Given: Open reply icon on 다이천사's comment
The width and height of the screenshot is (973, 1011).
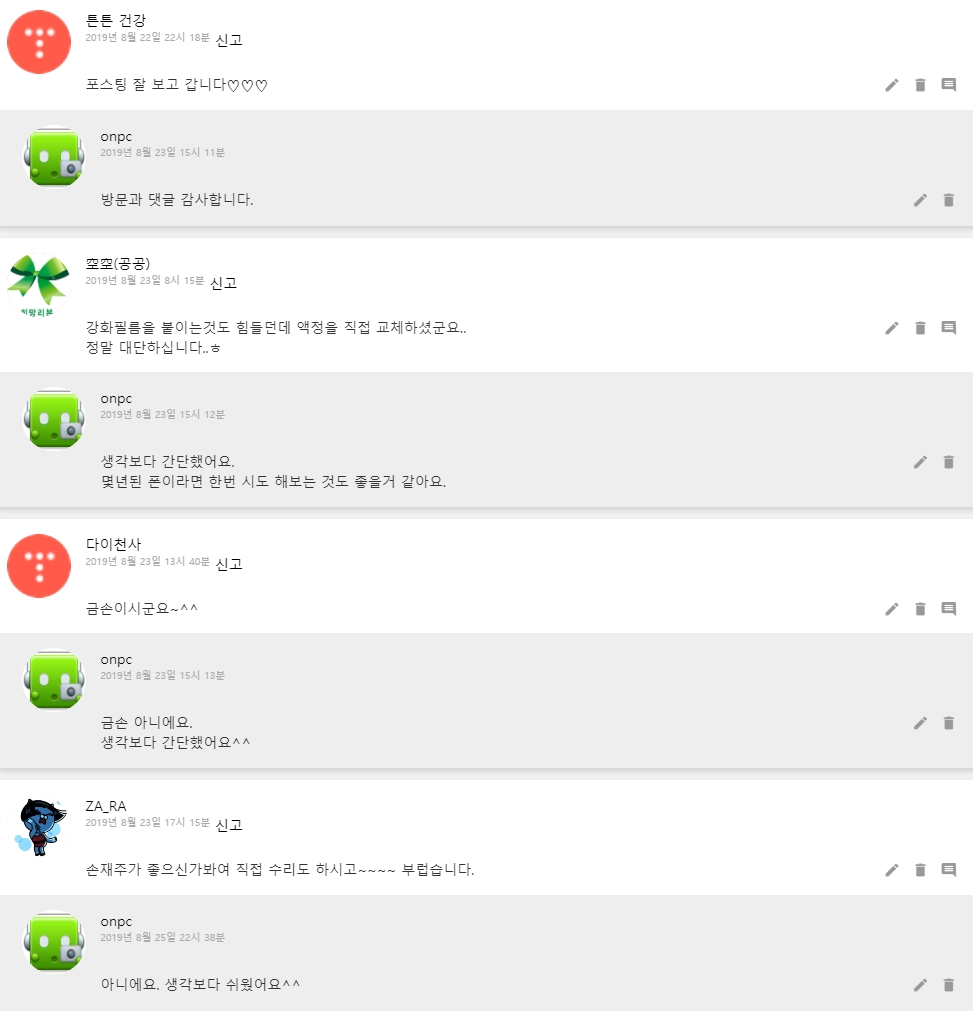Looking at the screenshot, I should pyautogui.click(x=949, y=609).
